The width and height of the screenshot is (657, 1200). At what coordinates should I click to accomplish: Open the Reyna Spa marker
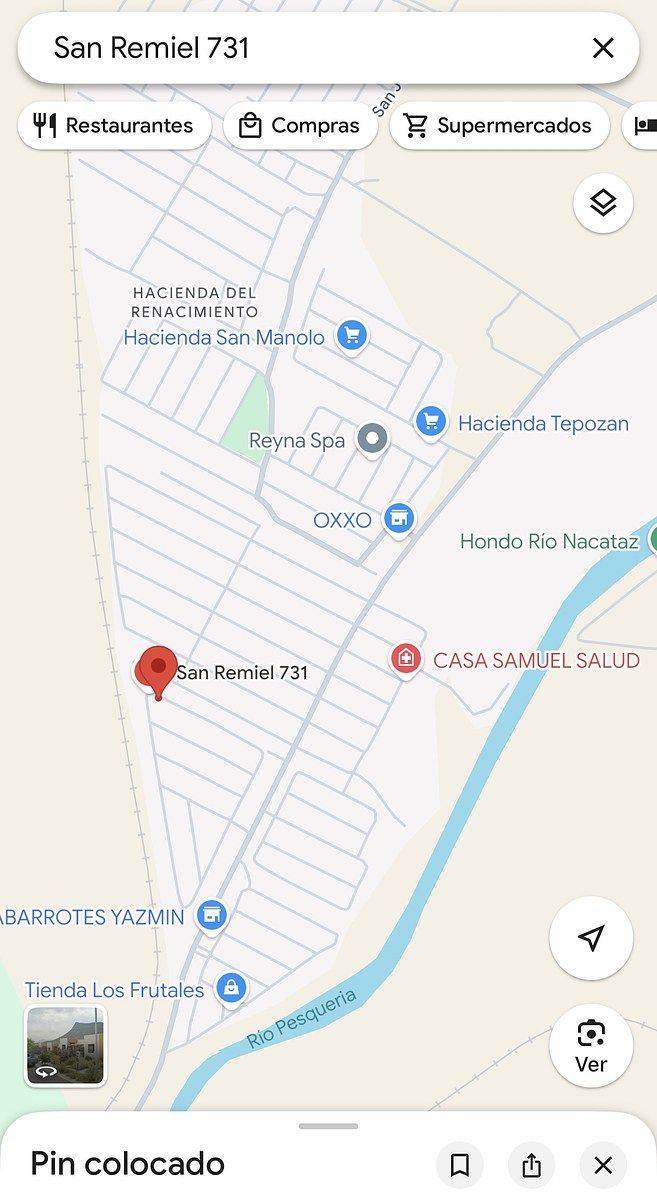[373, 439]
